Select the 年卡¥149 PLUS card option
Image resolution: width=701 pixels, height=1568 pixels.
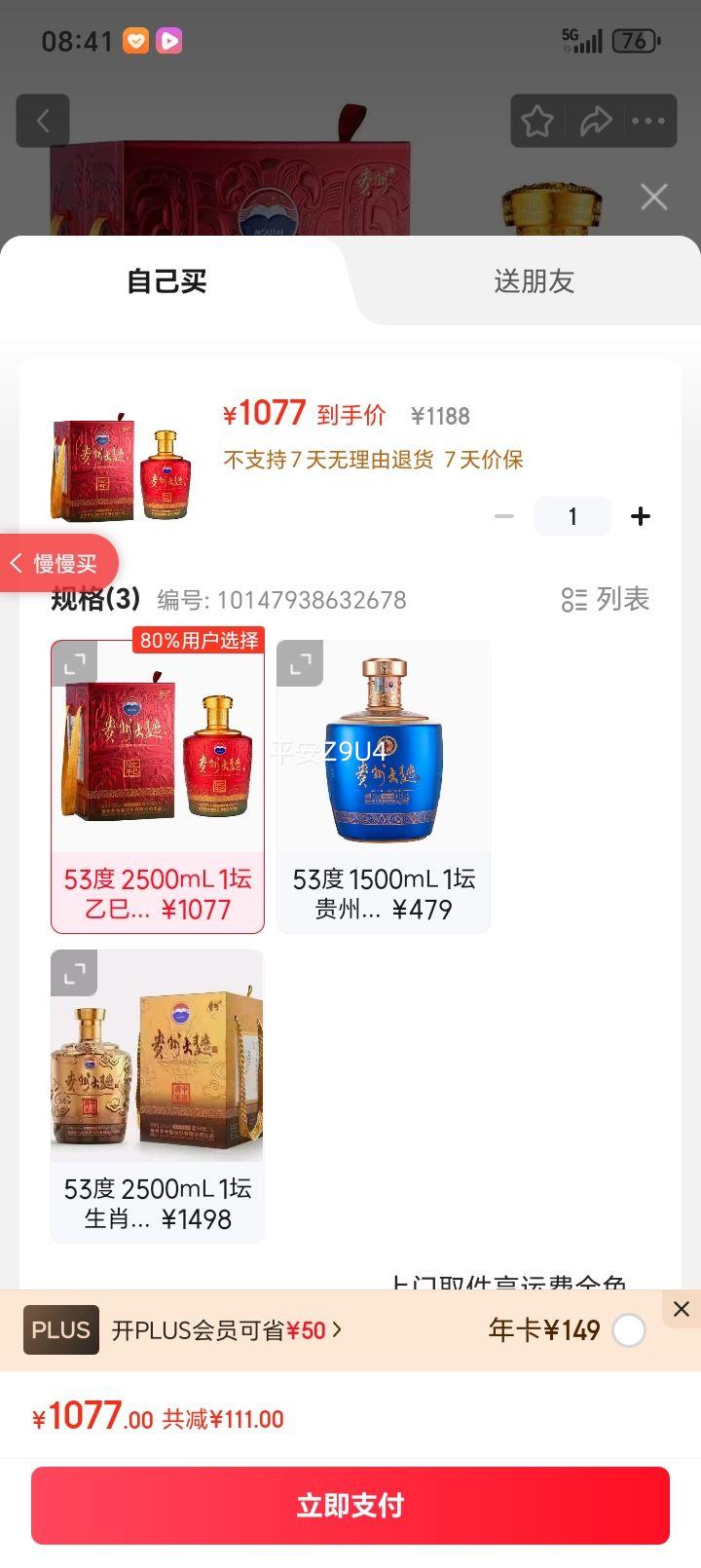(628, 1330)
